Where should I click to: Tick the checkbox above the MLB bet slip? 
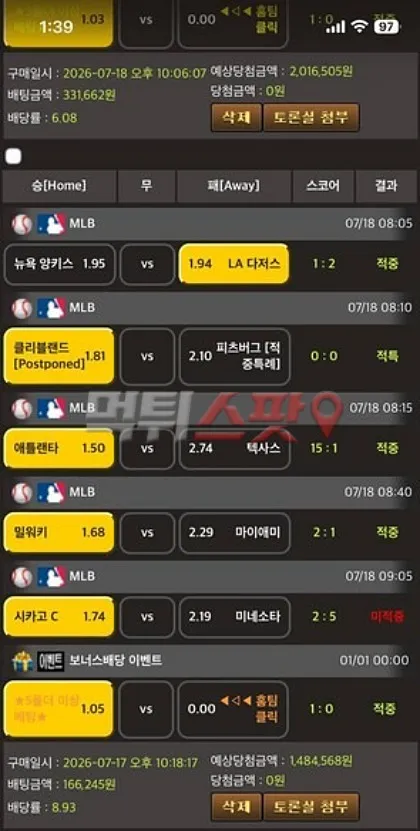click(13, 156)
